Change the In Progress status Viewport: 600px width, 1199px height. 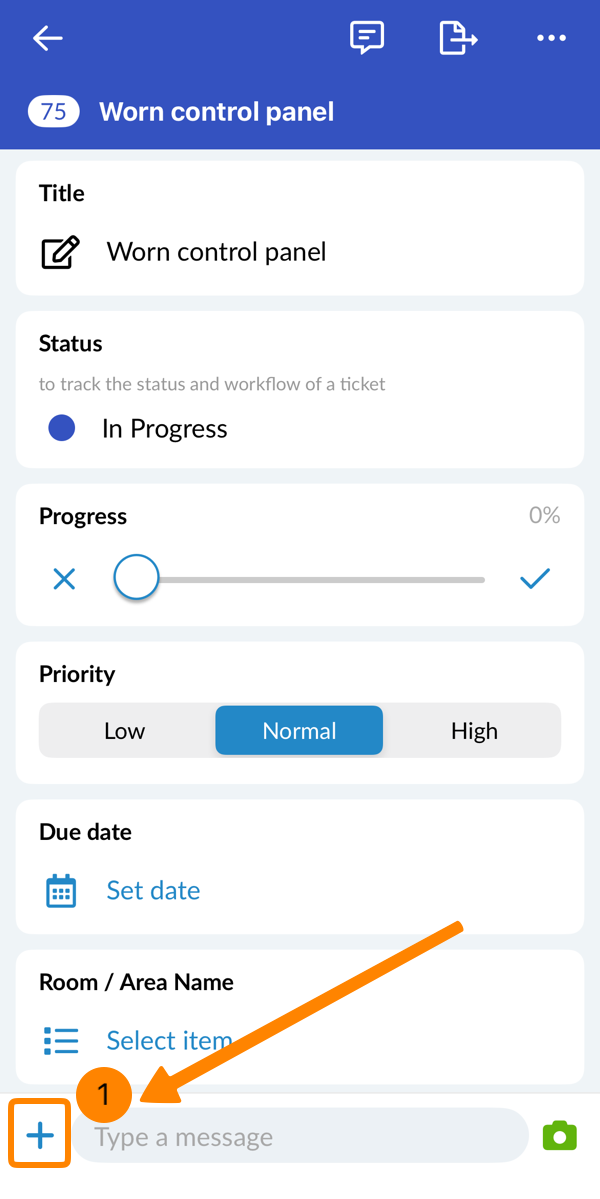164,429
